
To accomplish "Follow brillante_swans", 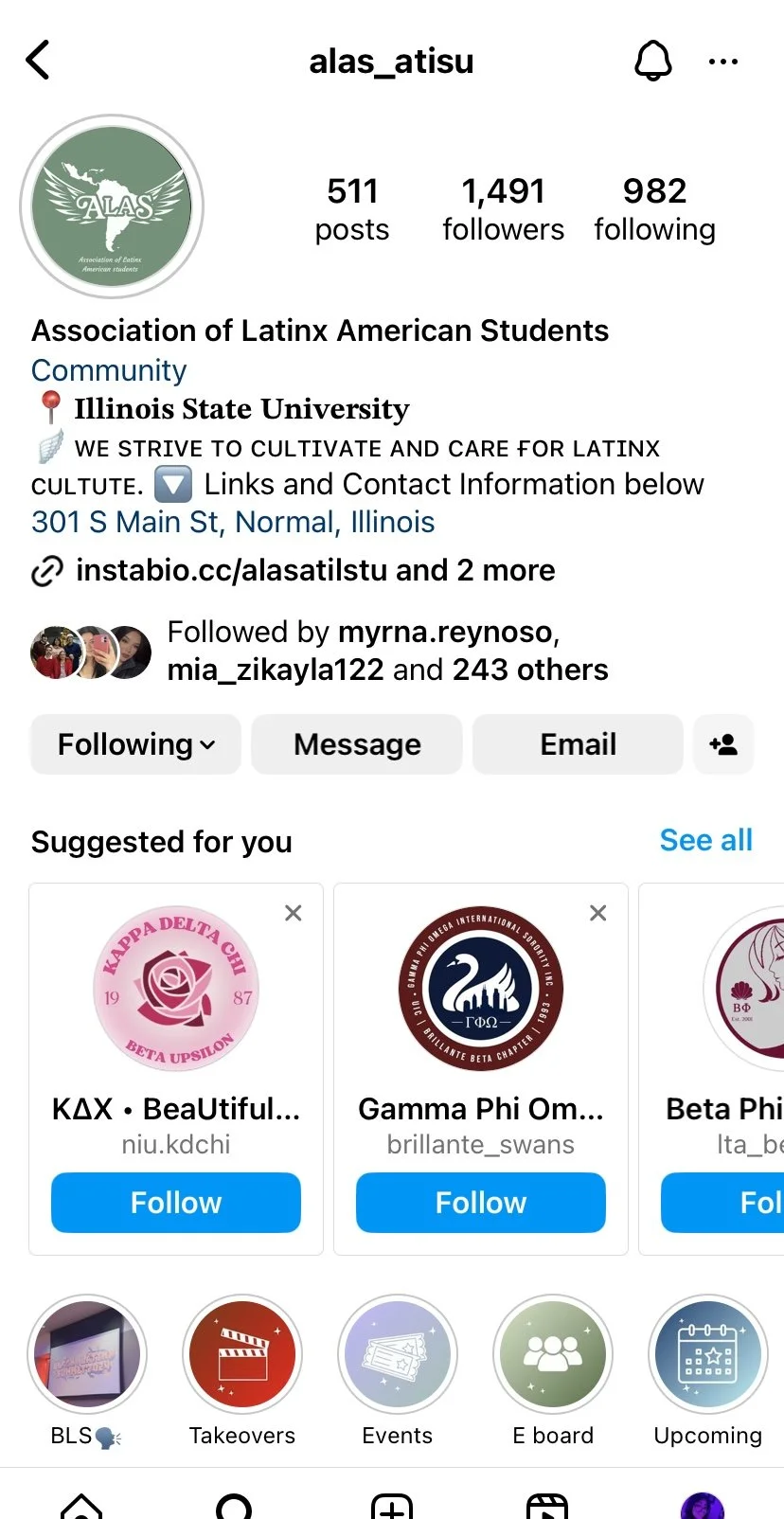I will [481, 1203].
